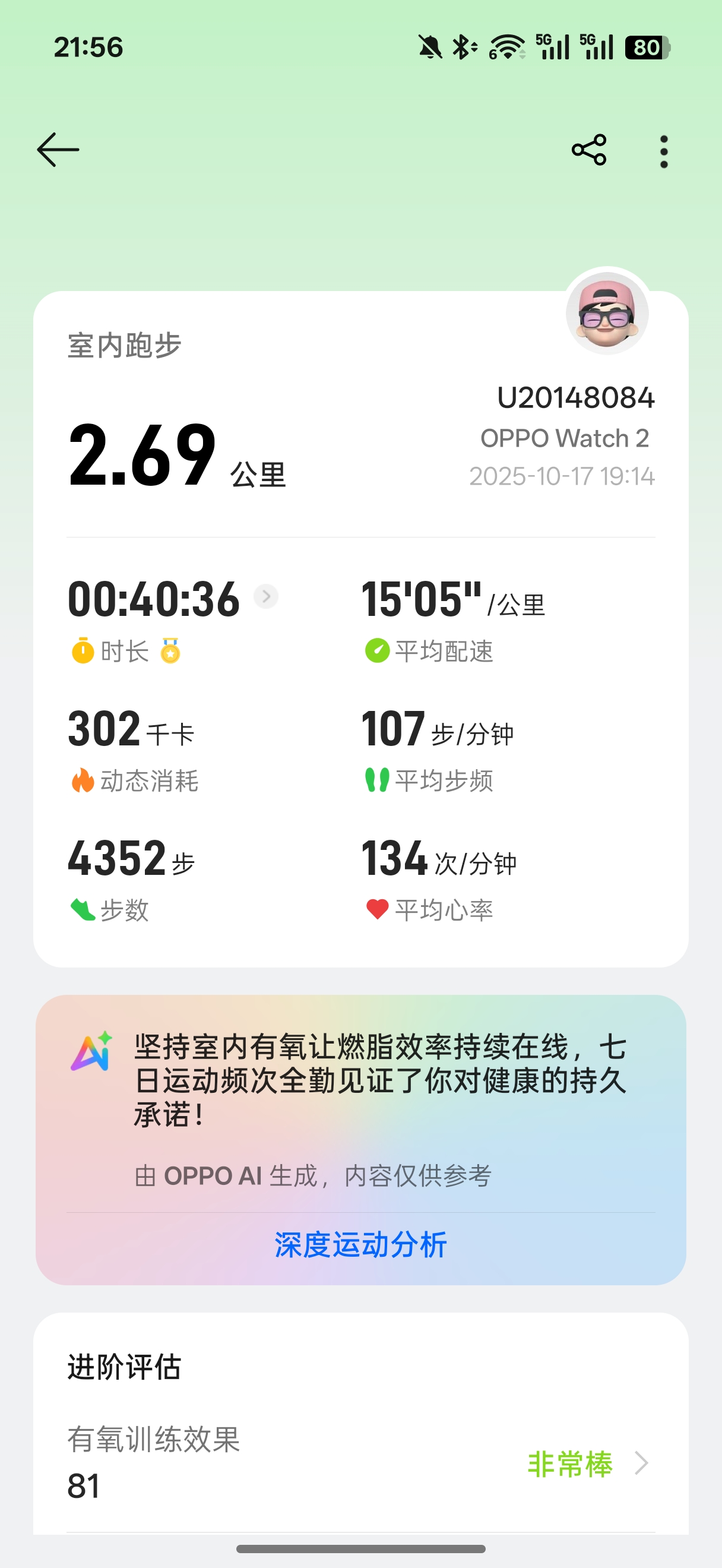This screenshot has width=722, height=1568.
Task: Tap the medal badge next to 时长
Action: click(x=170, y=651)
